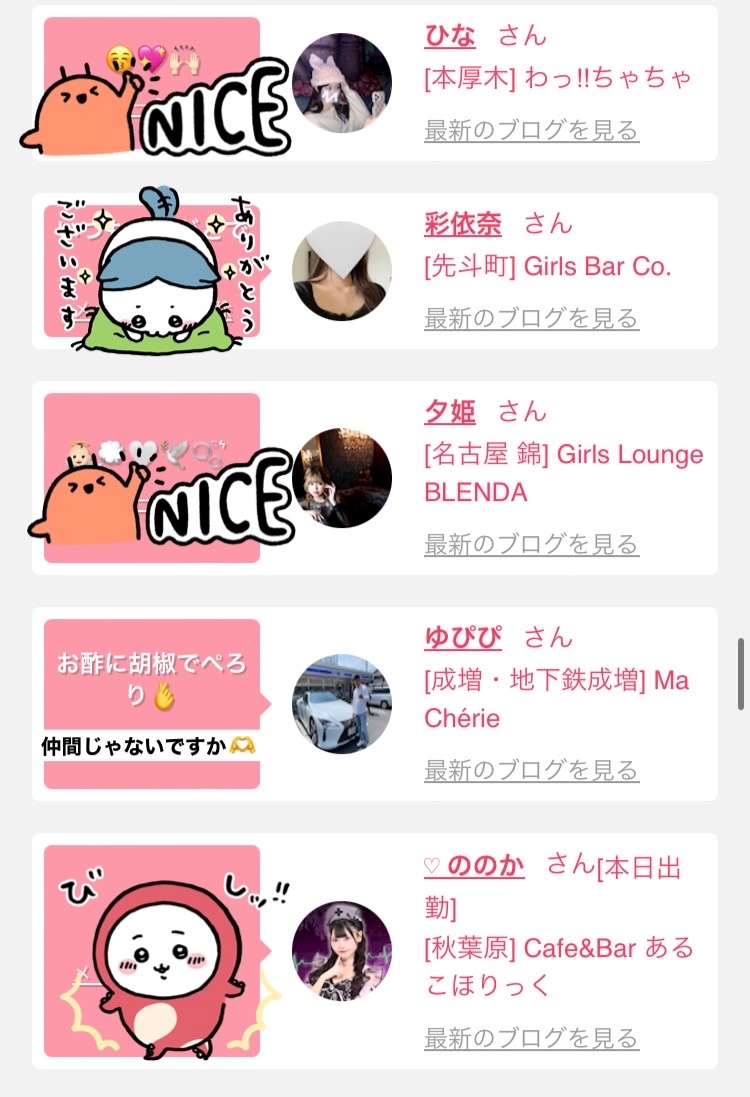This screenshot has height=1097, width=750.
Task: View latest blog of 彩依奈
Action: pyautogui.click(x=531, y=318)
